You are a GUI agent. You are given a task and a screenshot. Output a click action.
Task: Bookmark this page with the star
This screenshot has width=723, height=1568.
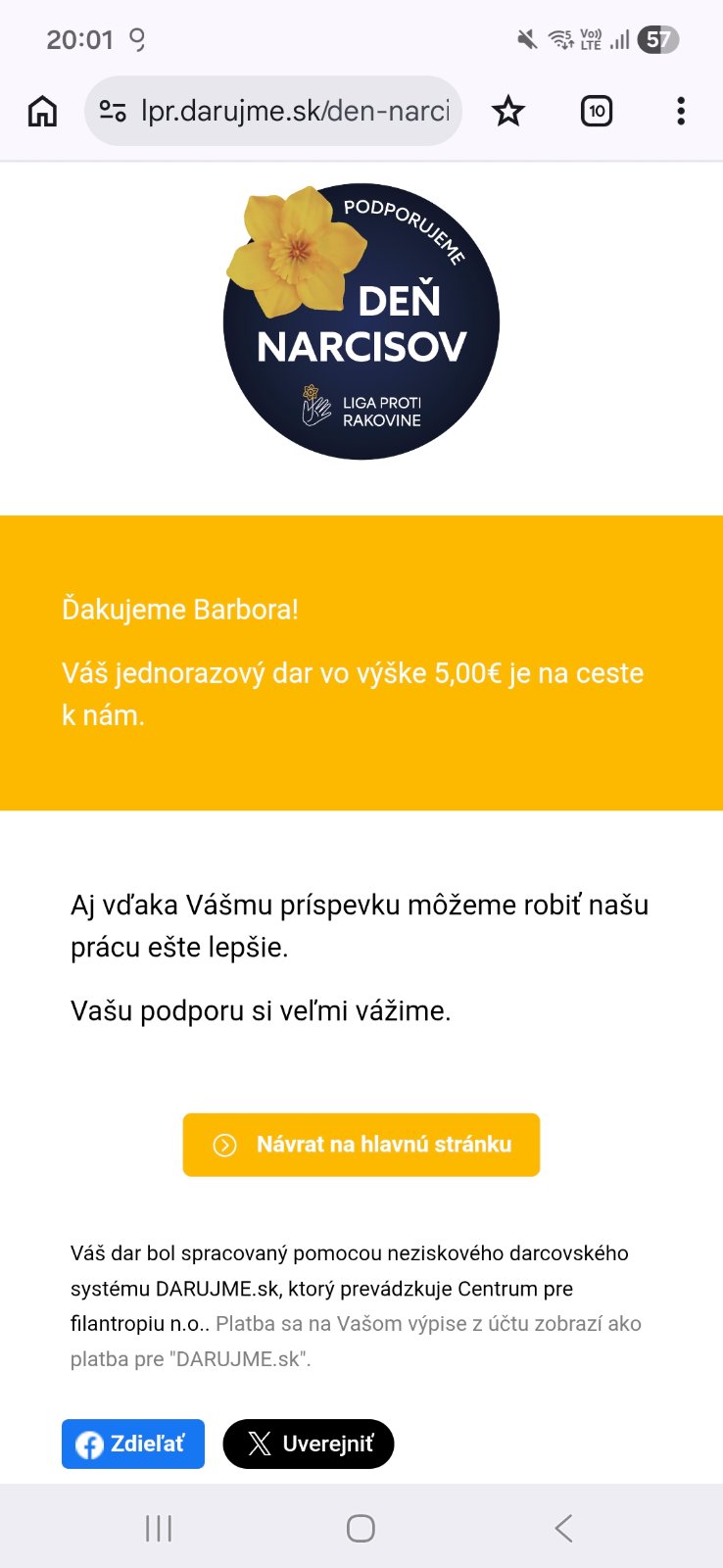point(507,112)
